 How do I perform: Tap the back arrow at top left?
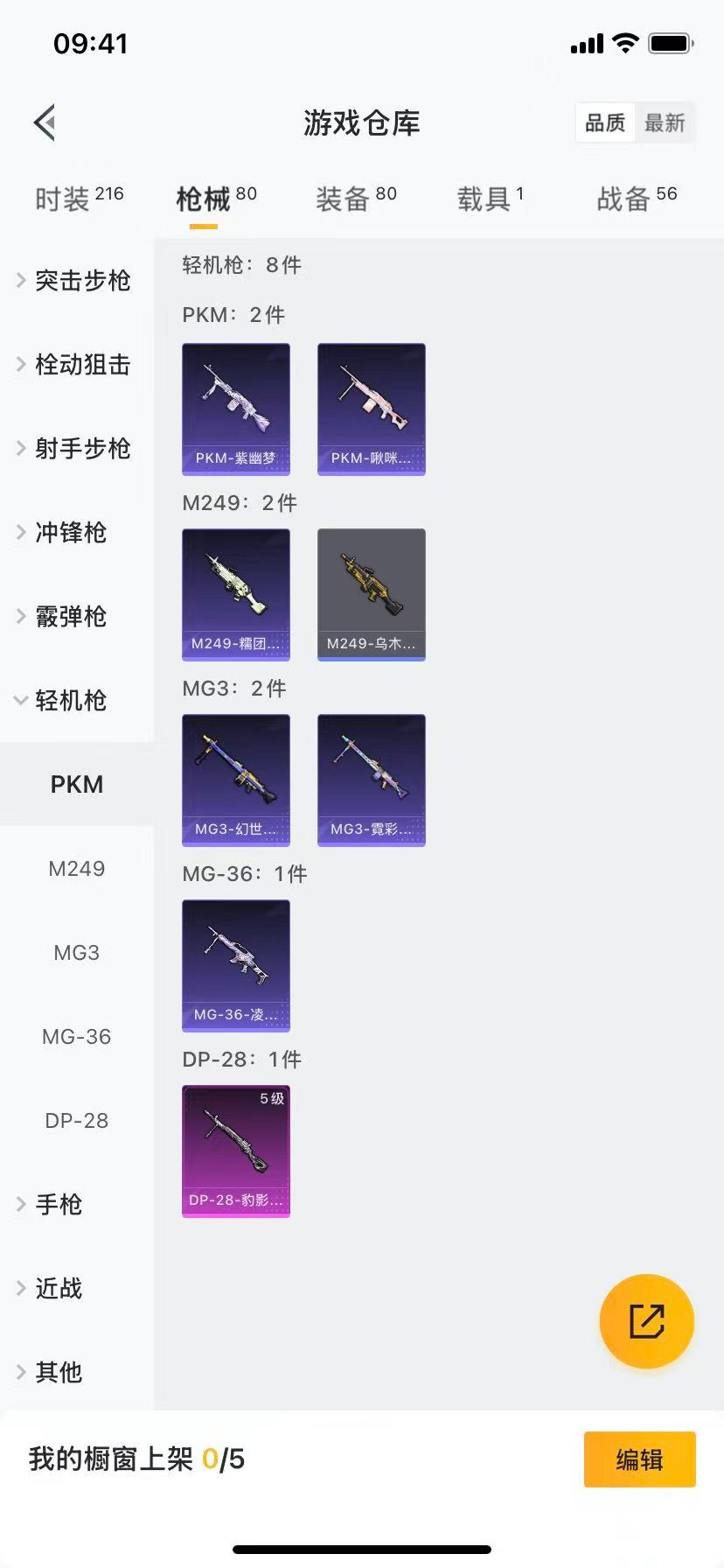[44, 122]
